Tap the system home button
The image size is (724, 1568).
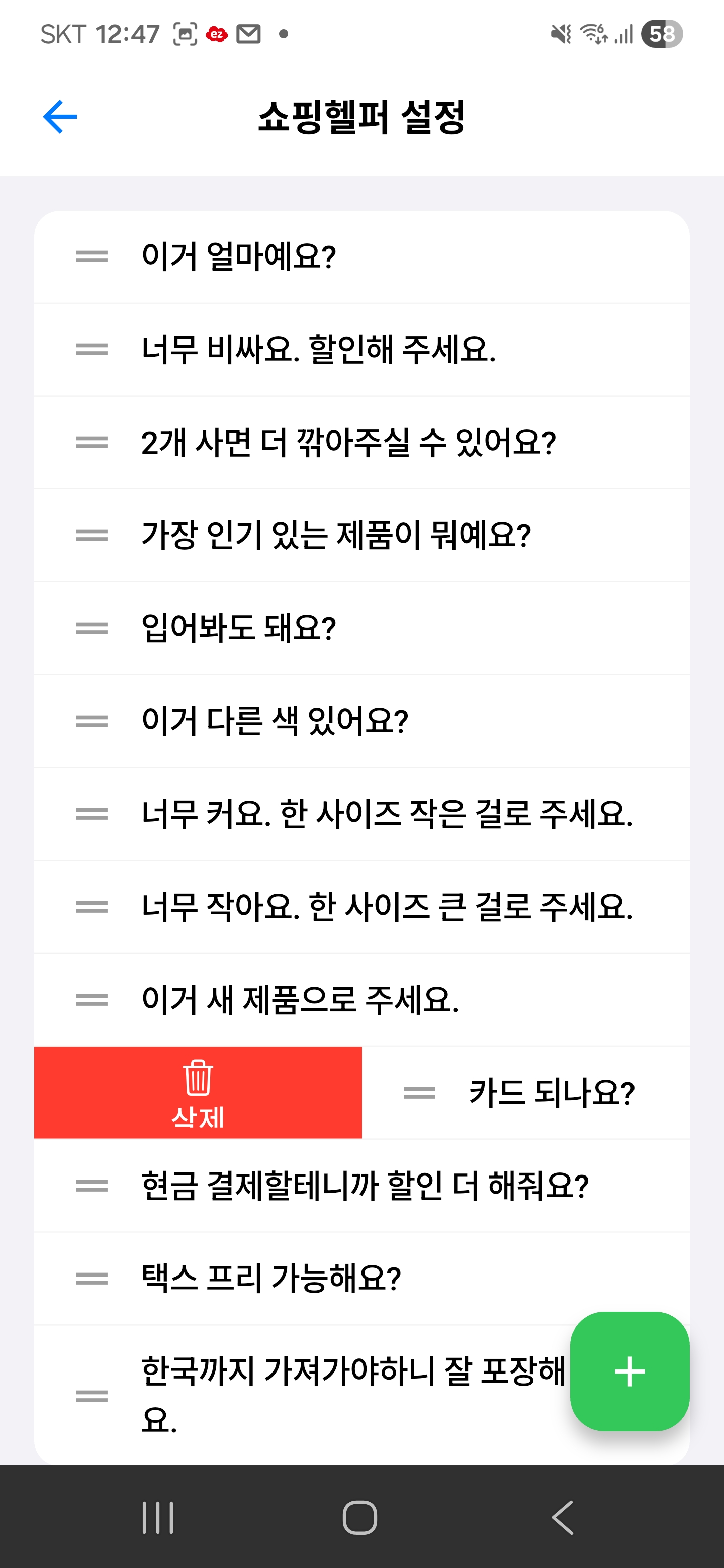pos(360,1517)
